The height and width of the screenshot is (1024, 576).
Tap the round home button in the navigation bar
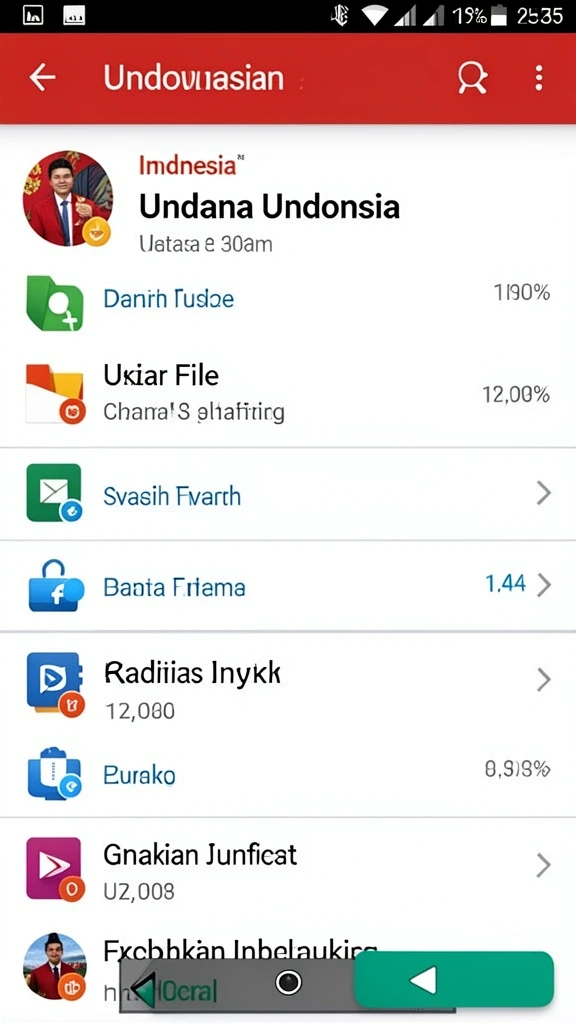point(288,982)
